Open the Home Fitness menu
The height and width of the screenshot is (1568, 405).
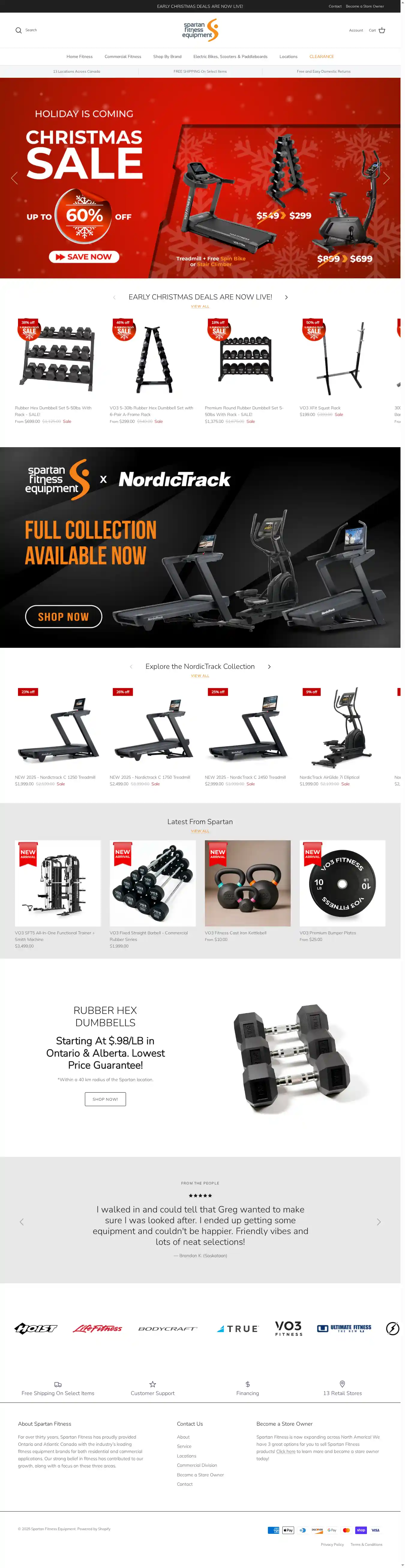tap(79, 56)
